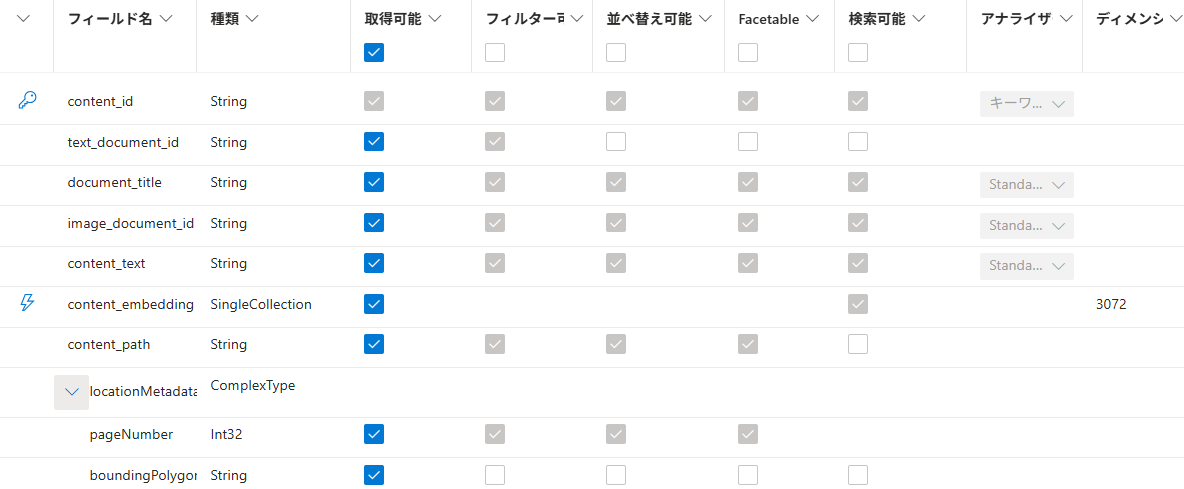Open the フィールド名 column header menu
Image resolution: width=1184 pixels, height=489 pixels.
(x=166, y=19)
